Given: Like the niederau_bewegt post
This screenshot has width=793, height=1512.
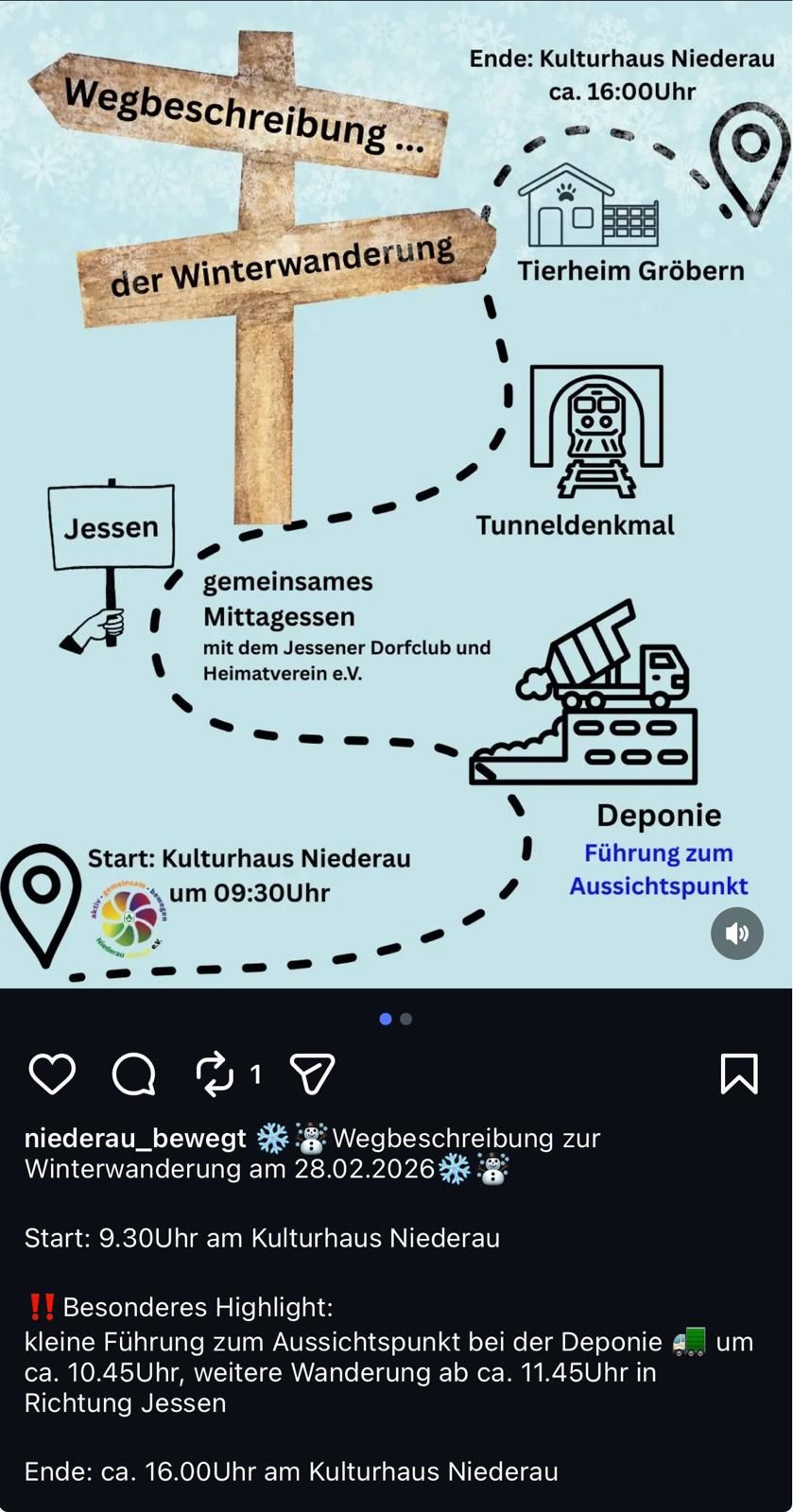Looking at the screenshot, I should [x=52, y=1074].
